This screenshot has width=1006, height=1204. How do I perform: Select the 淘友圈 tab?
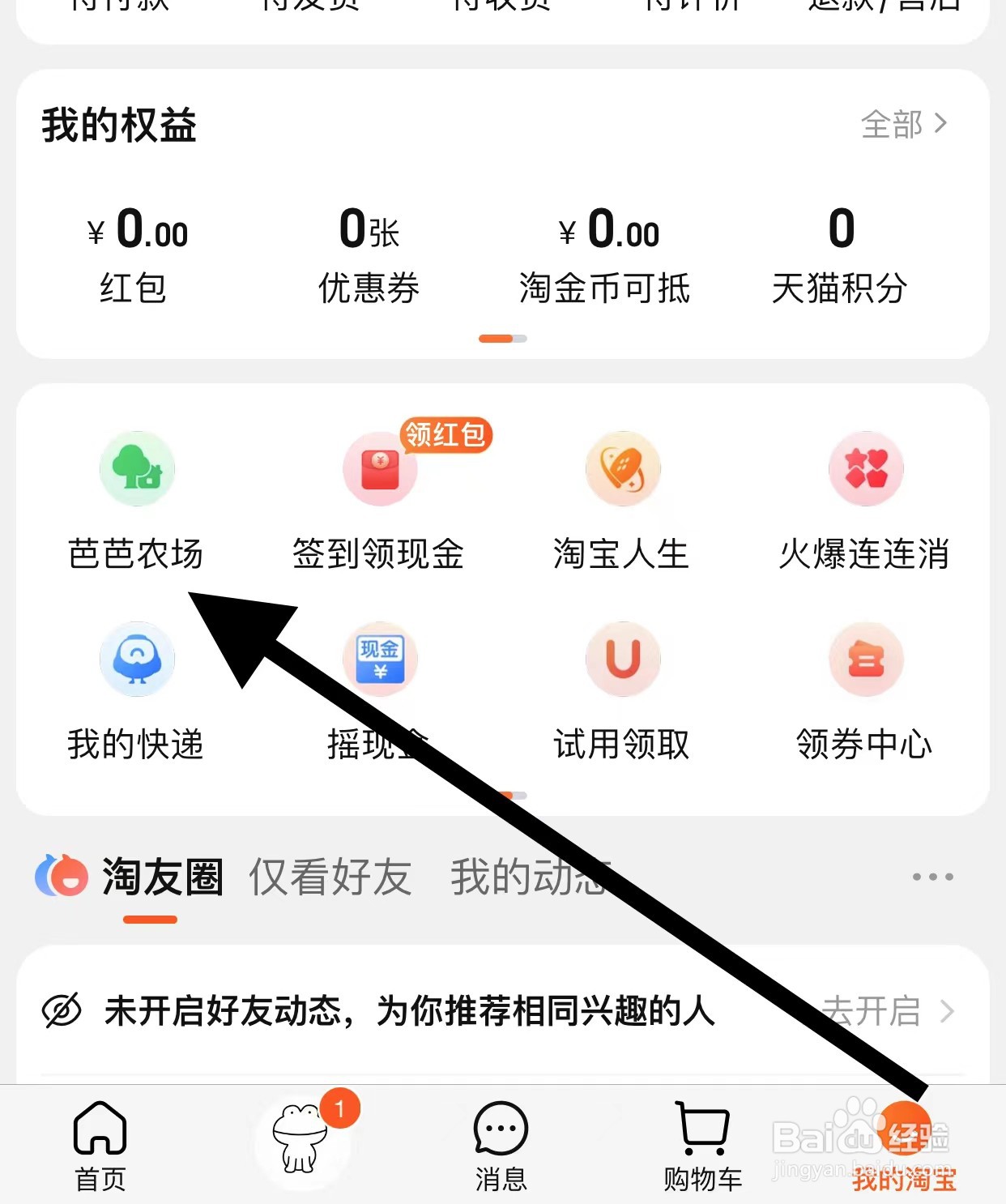162,877
